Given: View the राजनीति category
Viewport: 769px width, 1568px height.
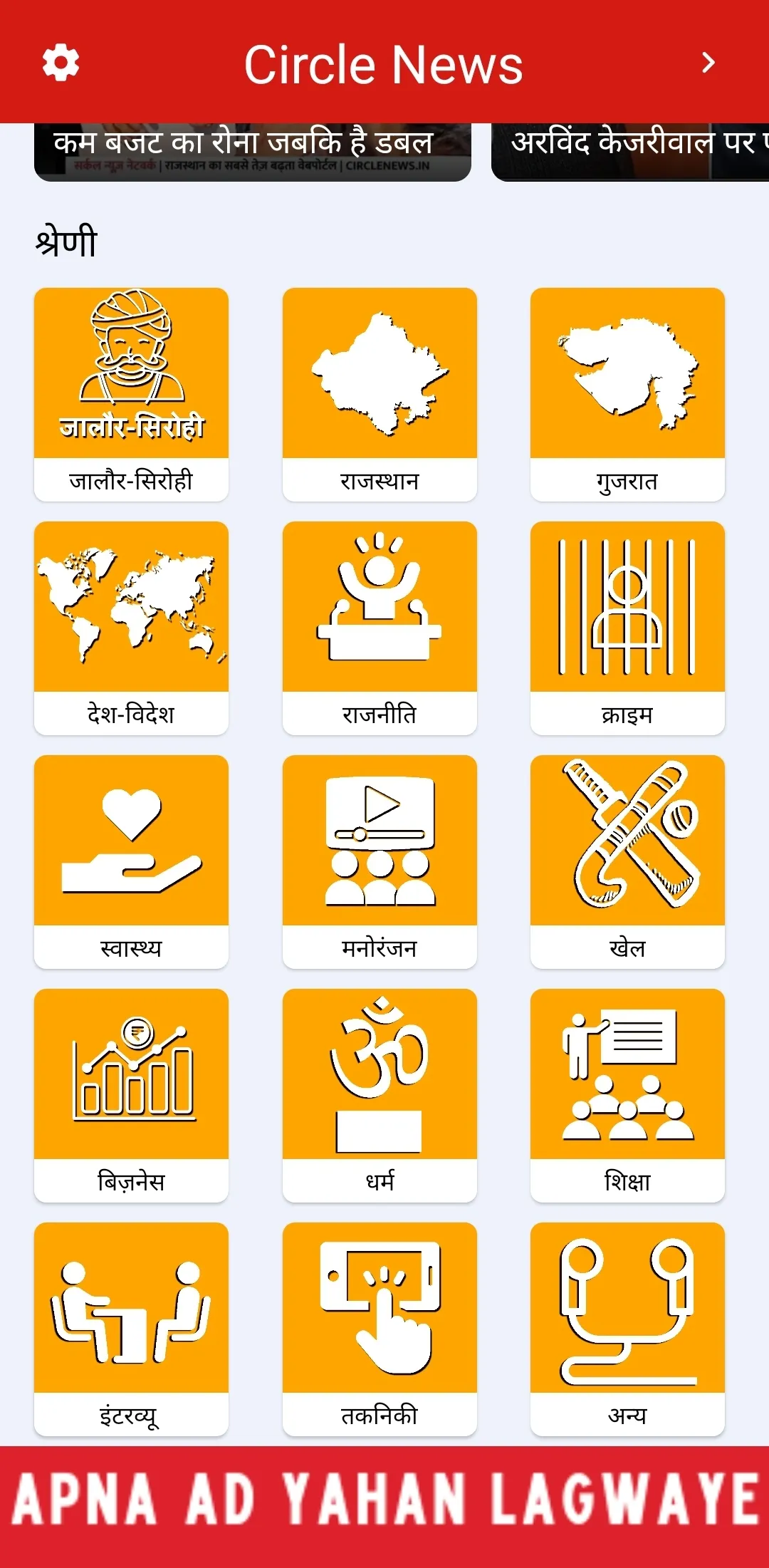Looking at the screenshot, I should point(380,628).
